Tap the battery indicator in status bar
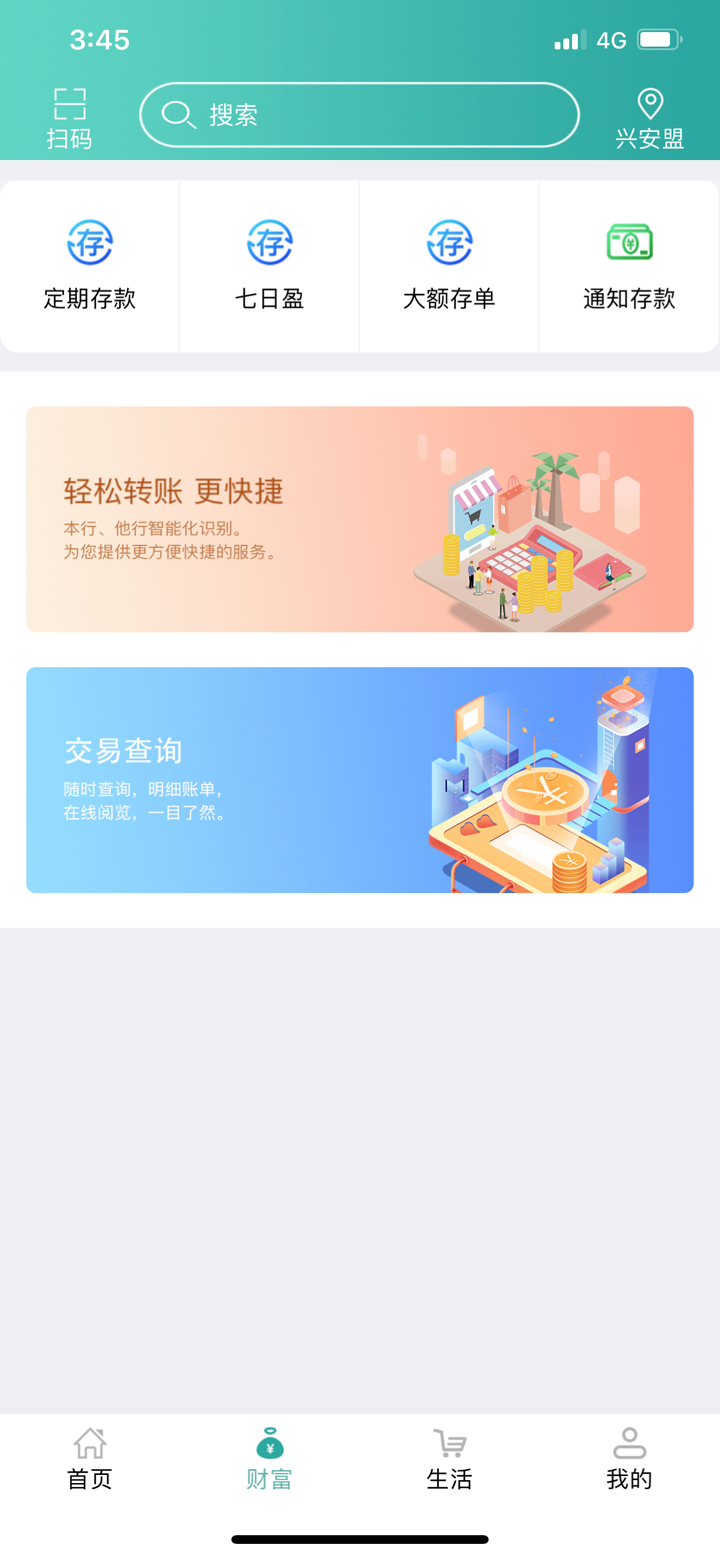 pos(660,40)
